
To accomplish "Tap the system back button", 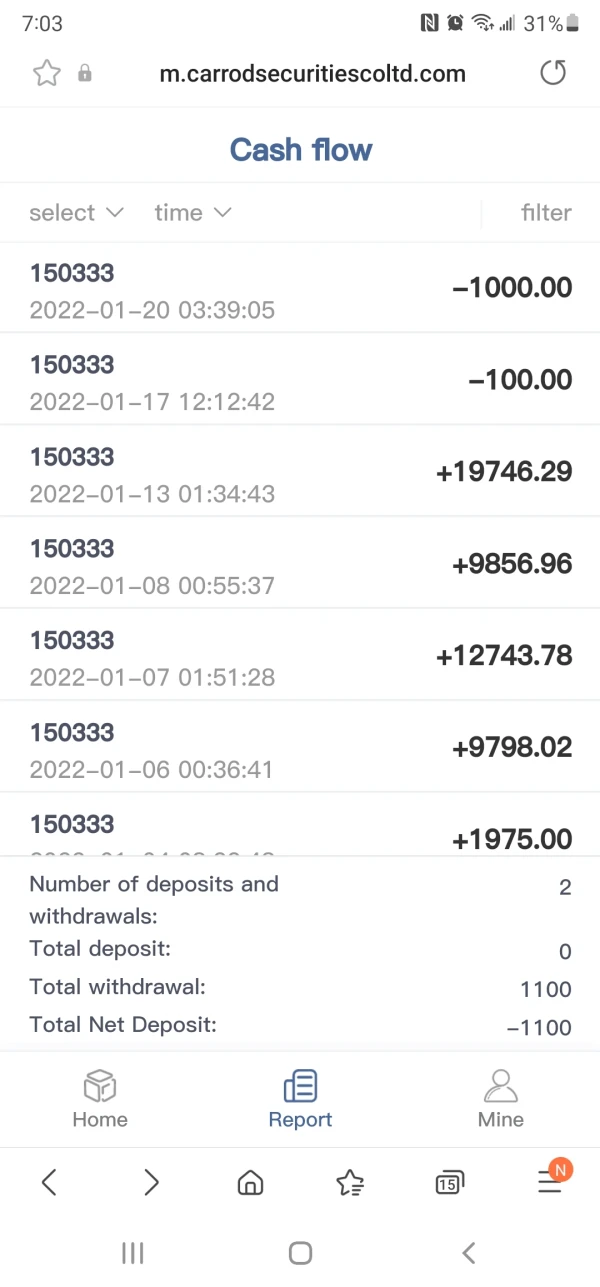I will pos(468,1252).
